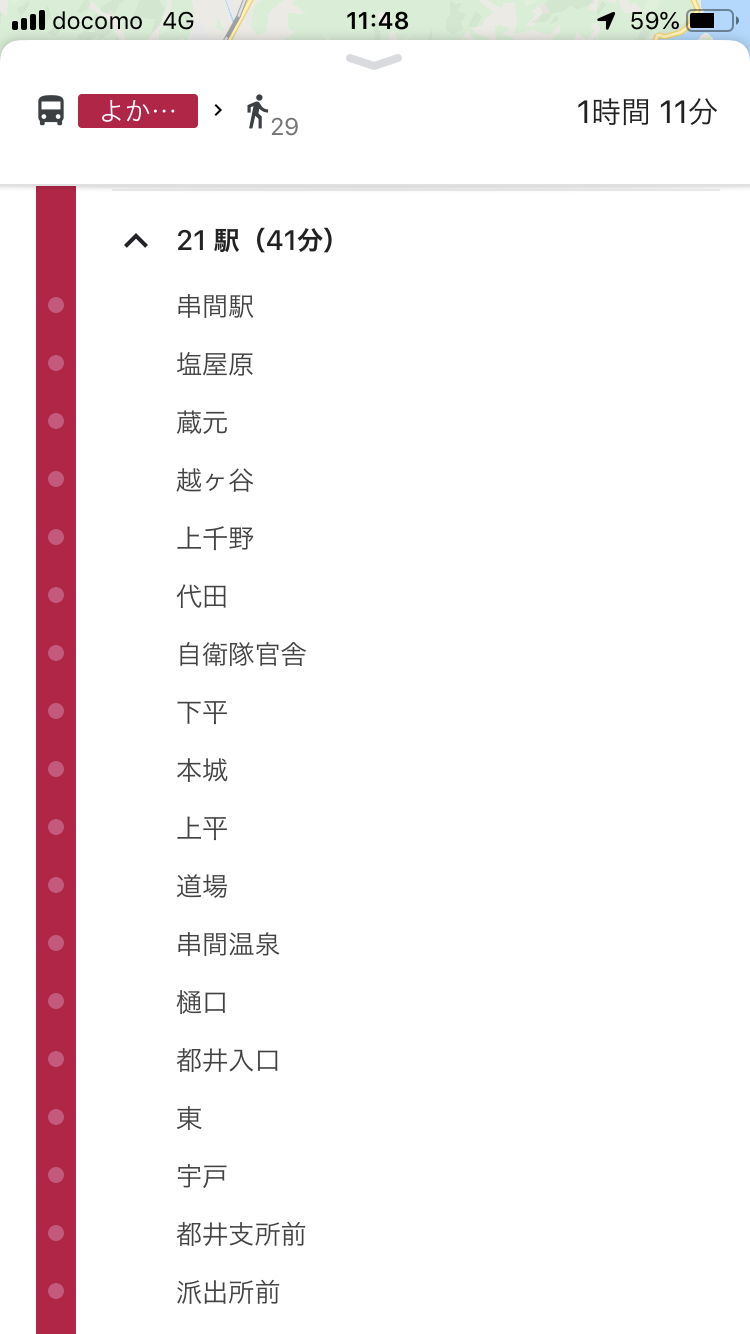Select the 都井入口 stop
The height and width of the screenshot is (1334, 750).
[229, 1060]
